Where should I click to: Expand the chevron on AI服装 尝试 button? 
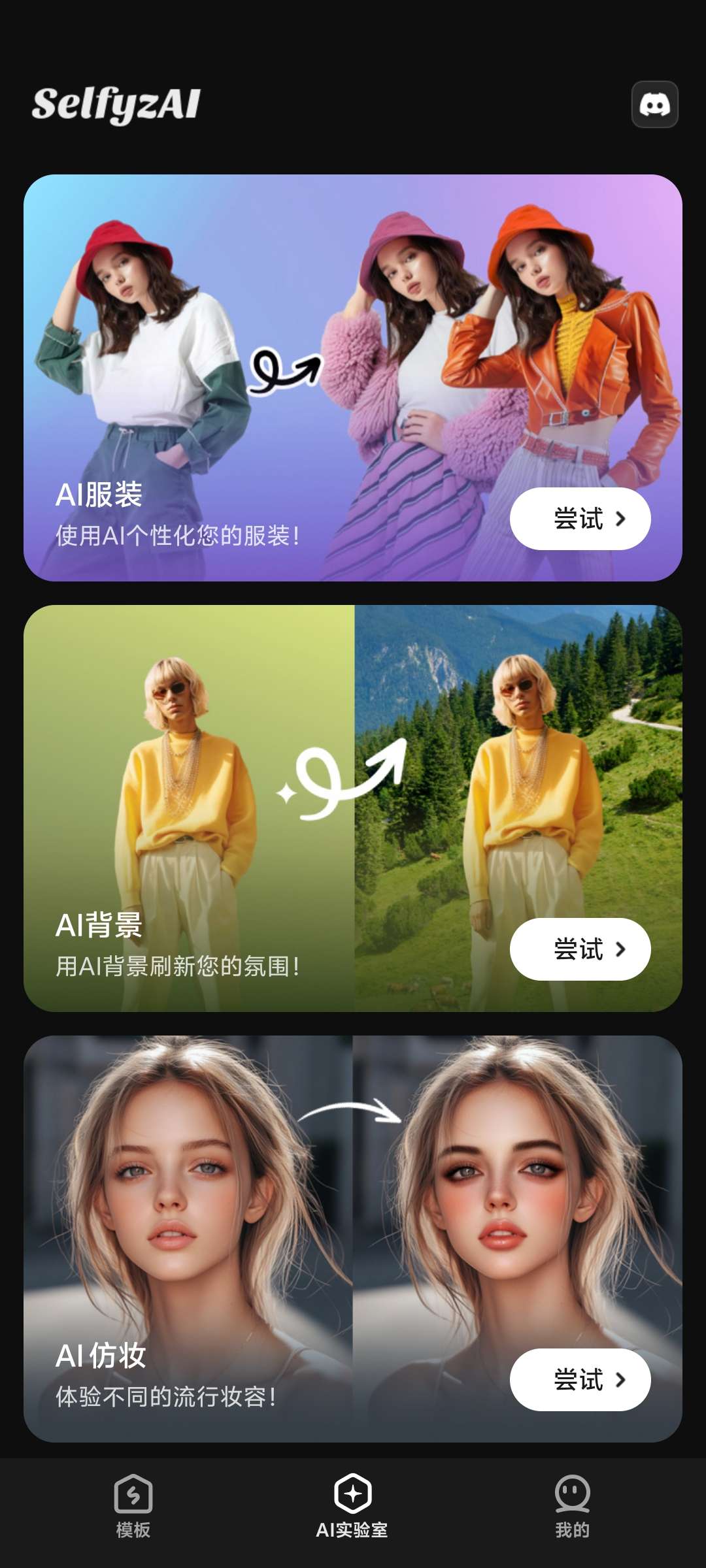click(x=619, y=519)
